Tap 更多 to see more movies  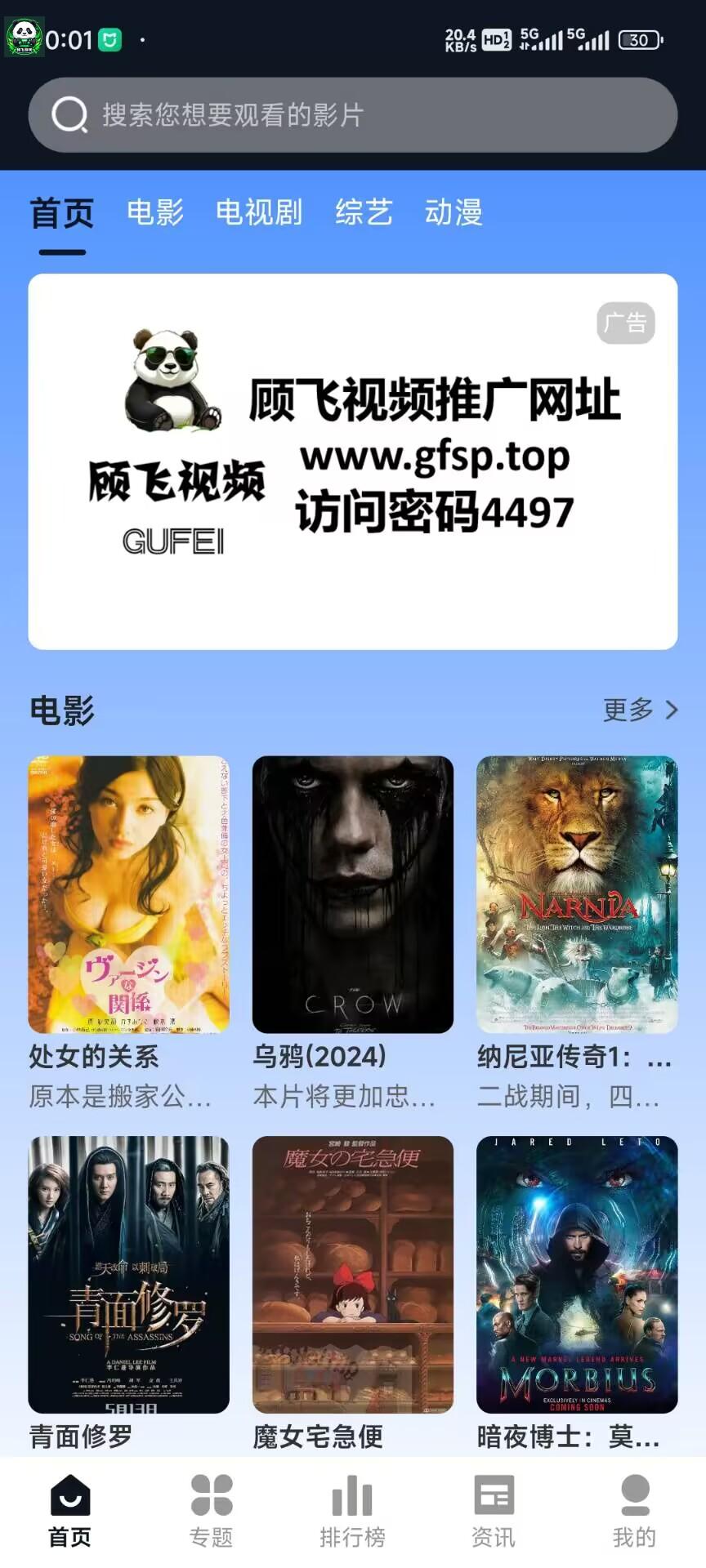[640, 710]
